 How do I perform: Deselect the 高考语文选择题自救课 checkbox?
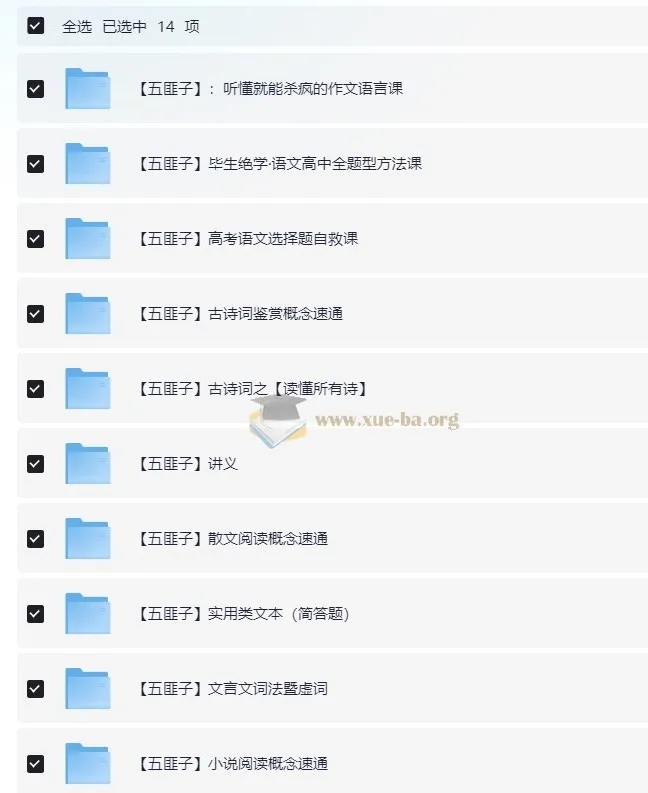[36, 239]
